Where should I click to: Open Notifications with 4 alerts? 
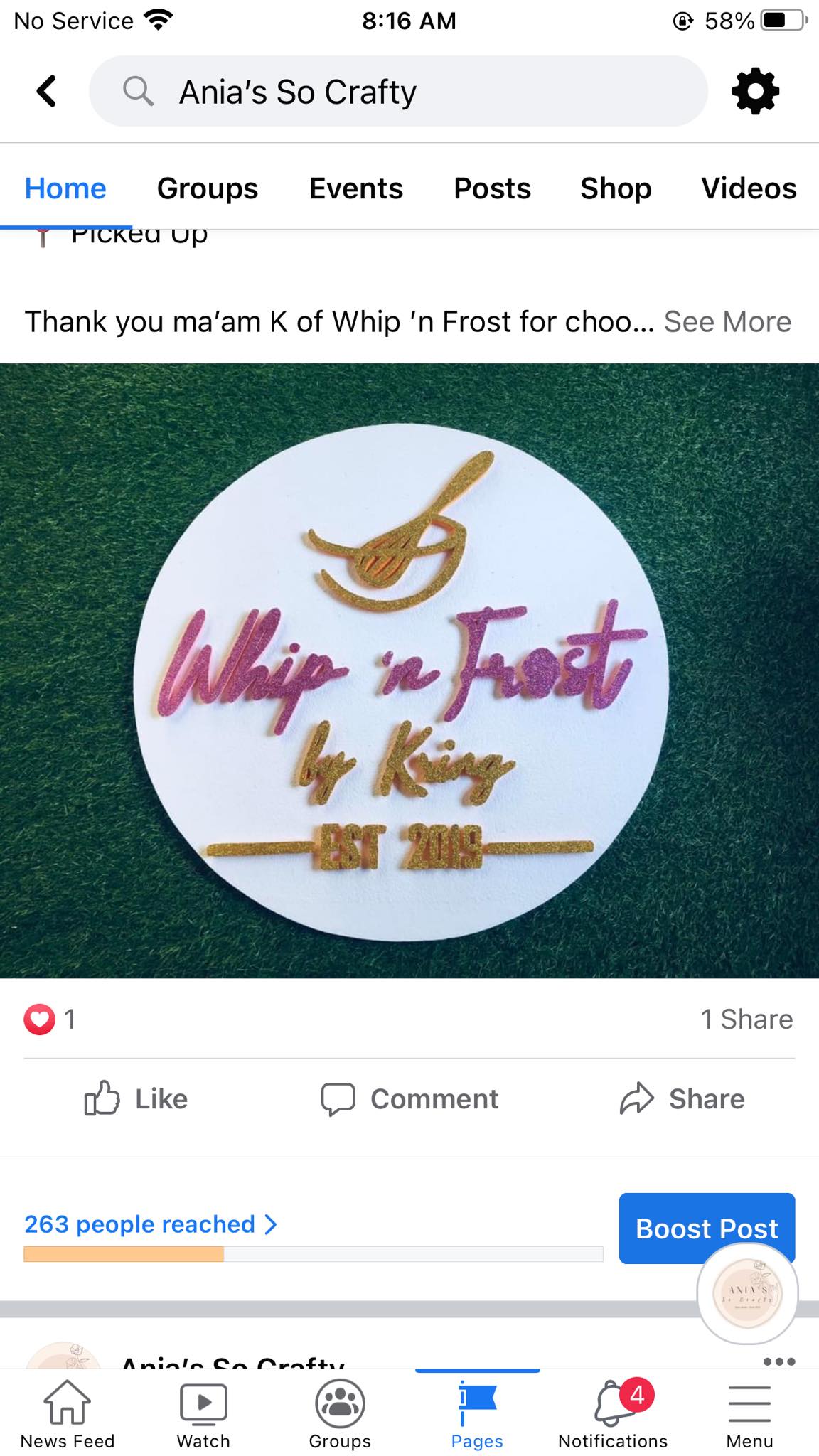click(x=613, y=1413)
